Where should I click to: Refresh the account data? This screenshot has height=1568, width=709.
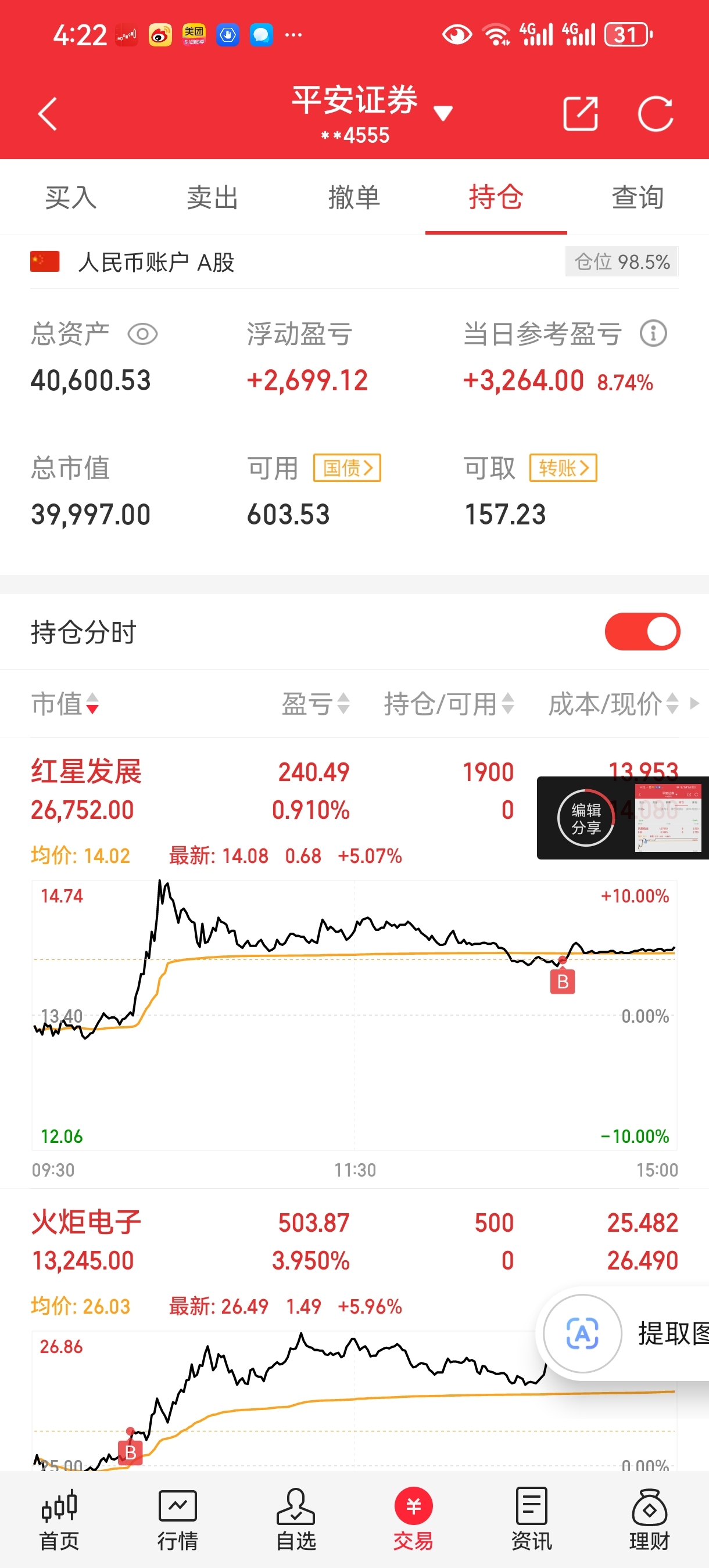pos(657,113)
